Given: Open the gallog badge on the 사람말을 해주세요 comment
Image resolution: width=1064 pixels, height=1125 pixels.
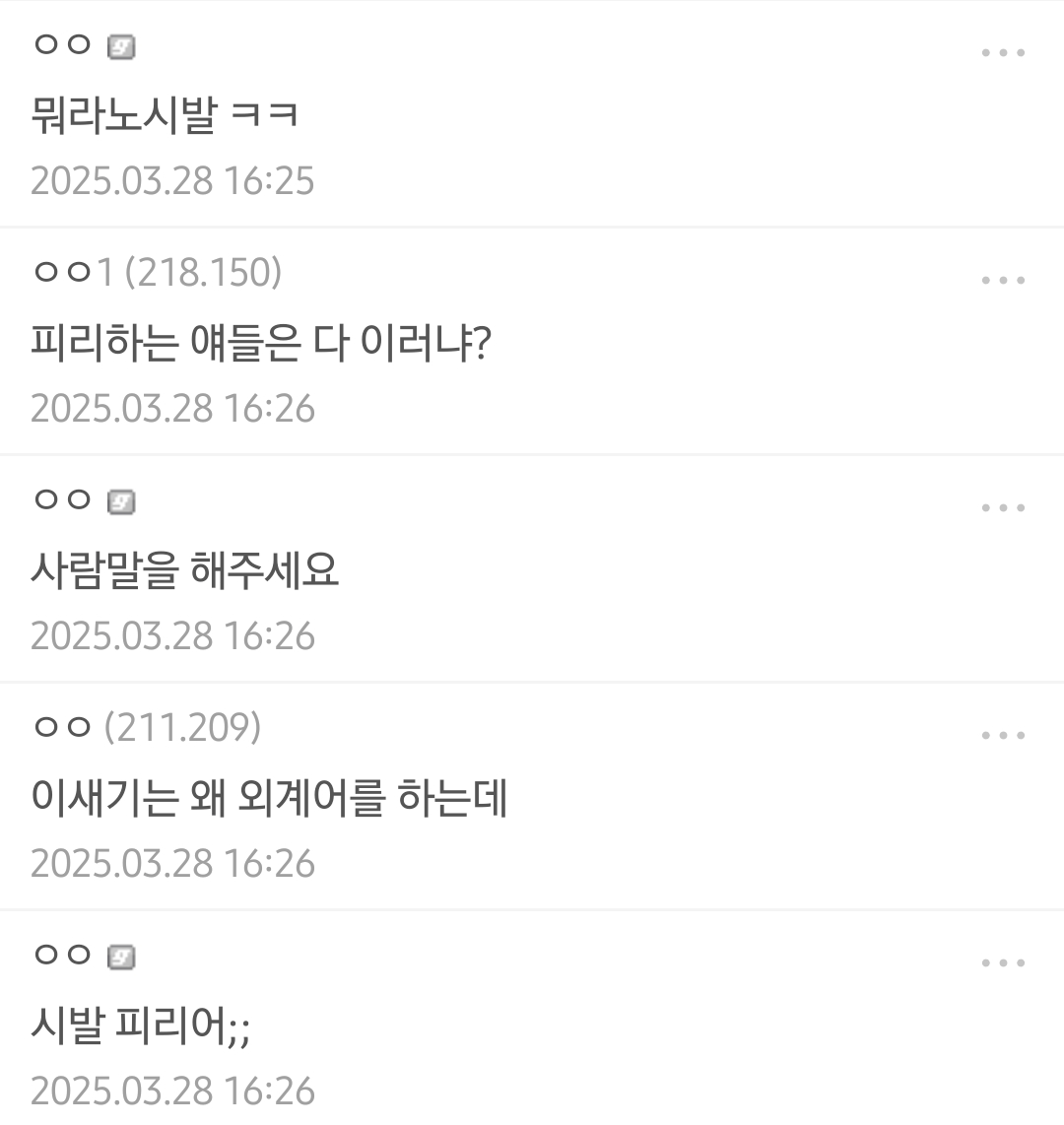Looking at the screenshot, I should 121,502.
